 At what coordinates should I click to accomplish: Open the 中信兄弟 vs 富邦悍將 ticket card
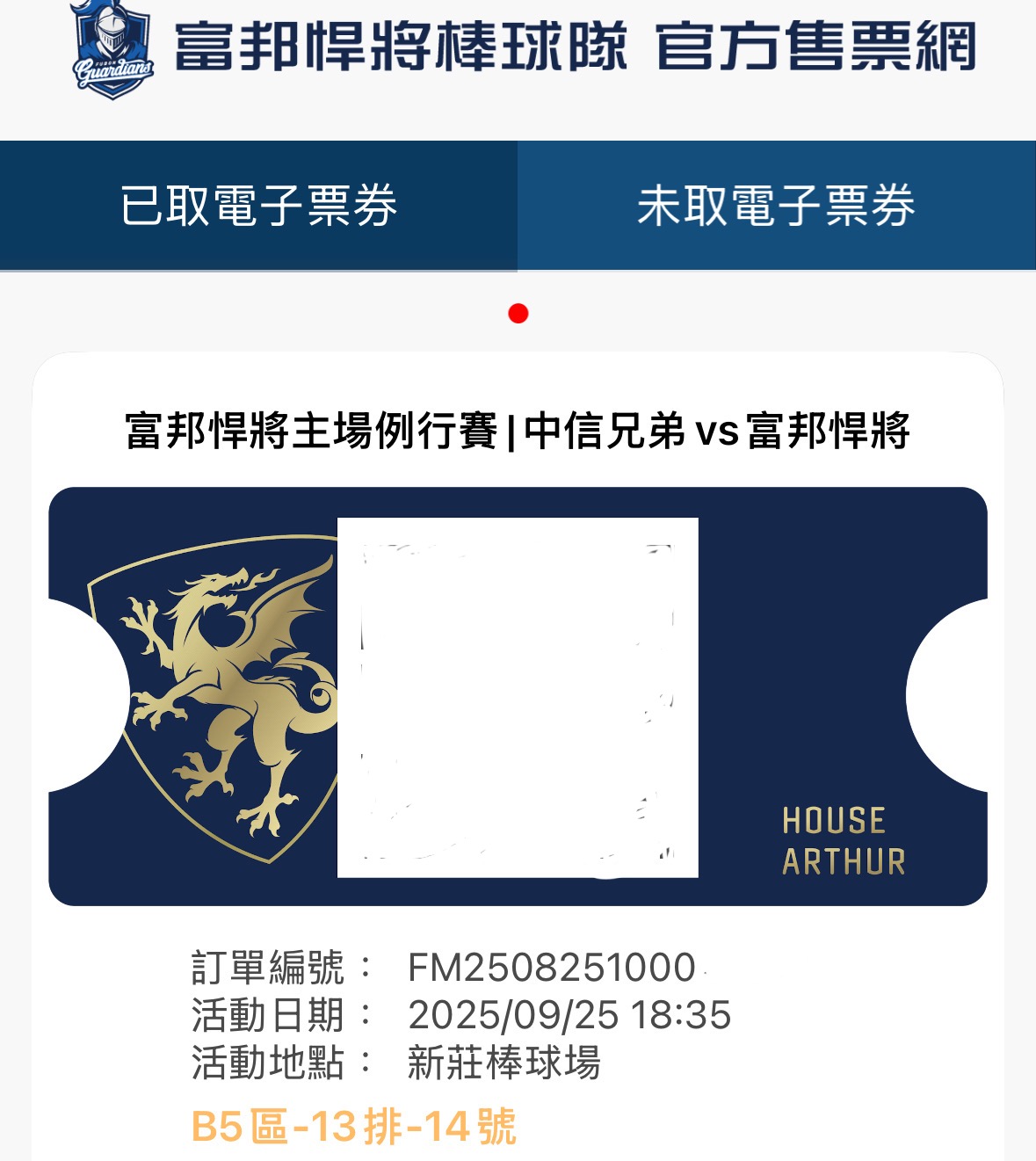518,696
